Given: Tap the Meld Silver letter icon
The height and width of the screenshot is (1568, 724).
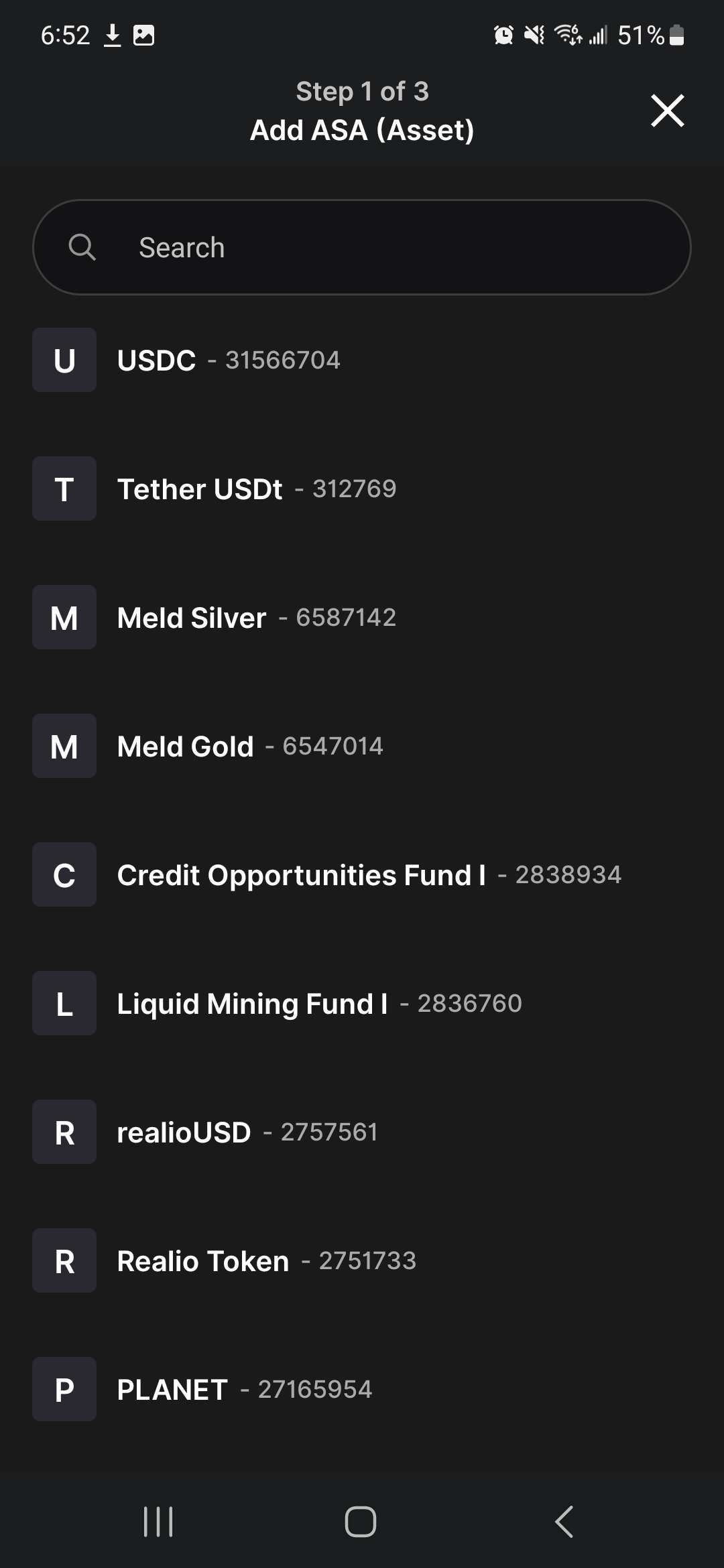Looking at the screenshot, I should pyautogui.click(x=64, y=616).
